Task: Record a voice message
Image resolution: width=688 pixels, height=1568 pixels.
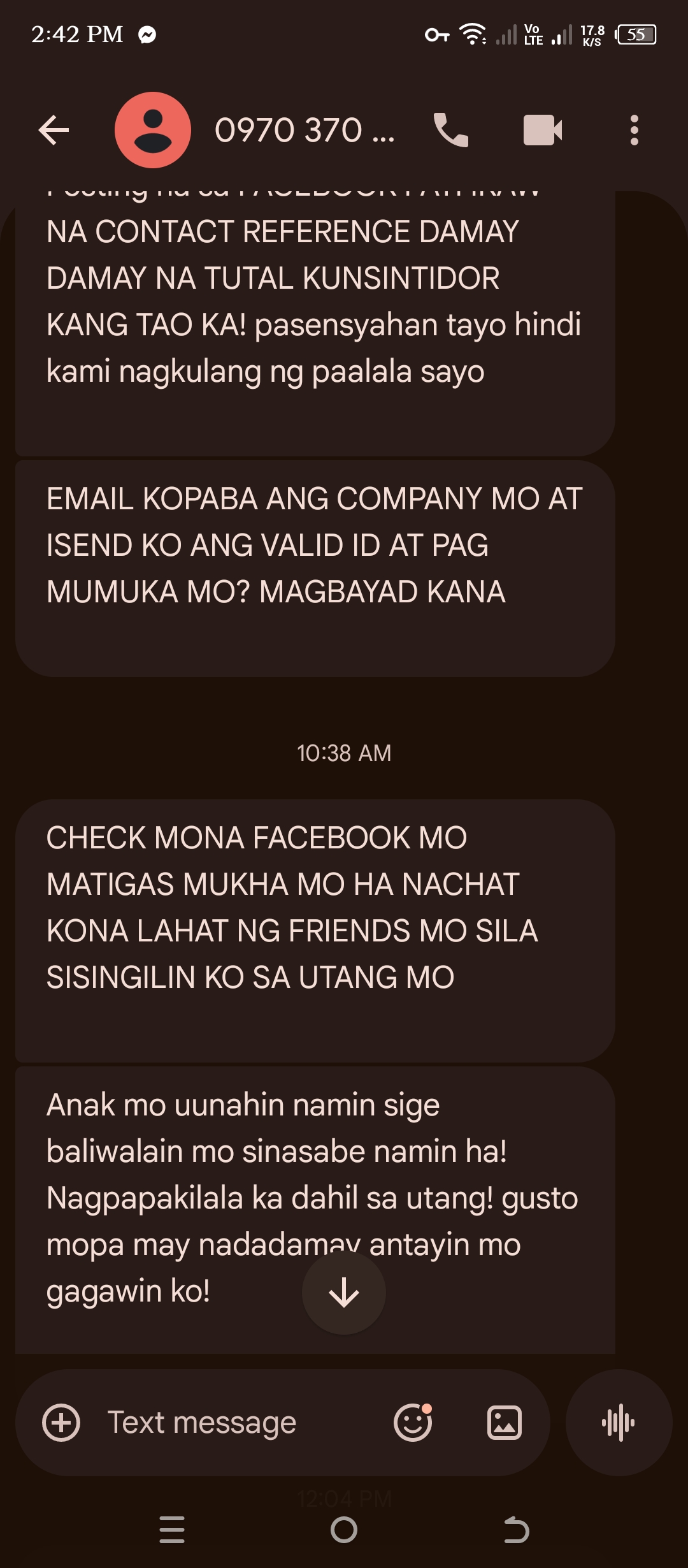Action: pyautogui.click(x=619, y=1423)
